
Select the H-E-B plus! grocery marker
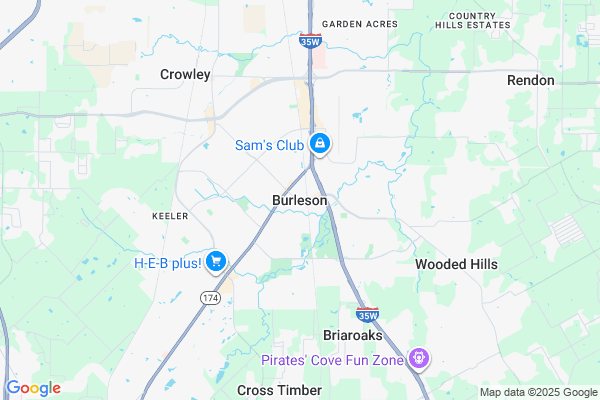[217, 263]
